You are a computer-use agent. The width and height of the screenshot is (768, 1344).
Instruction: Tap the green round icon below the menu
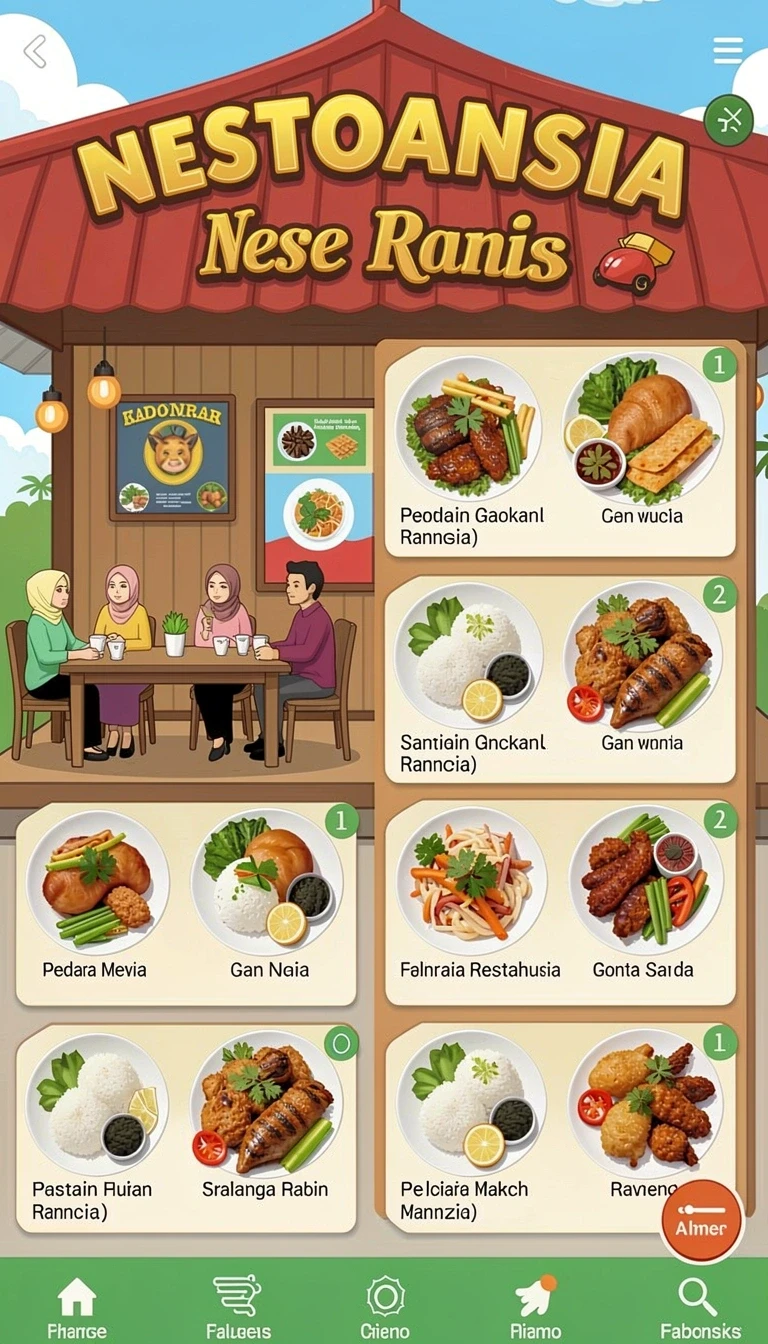coord(729,121)
